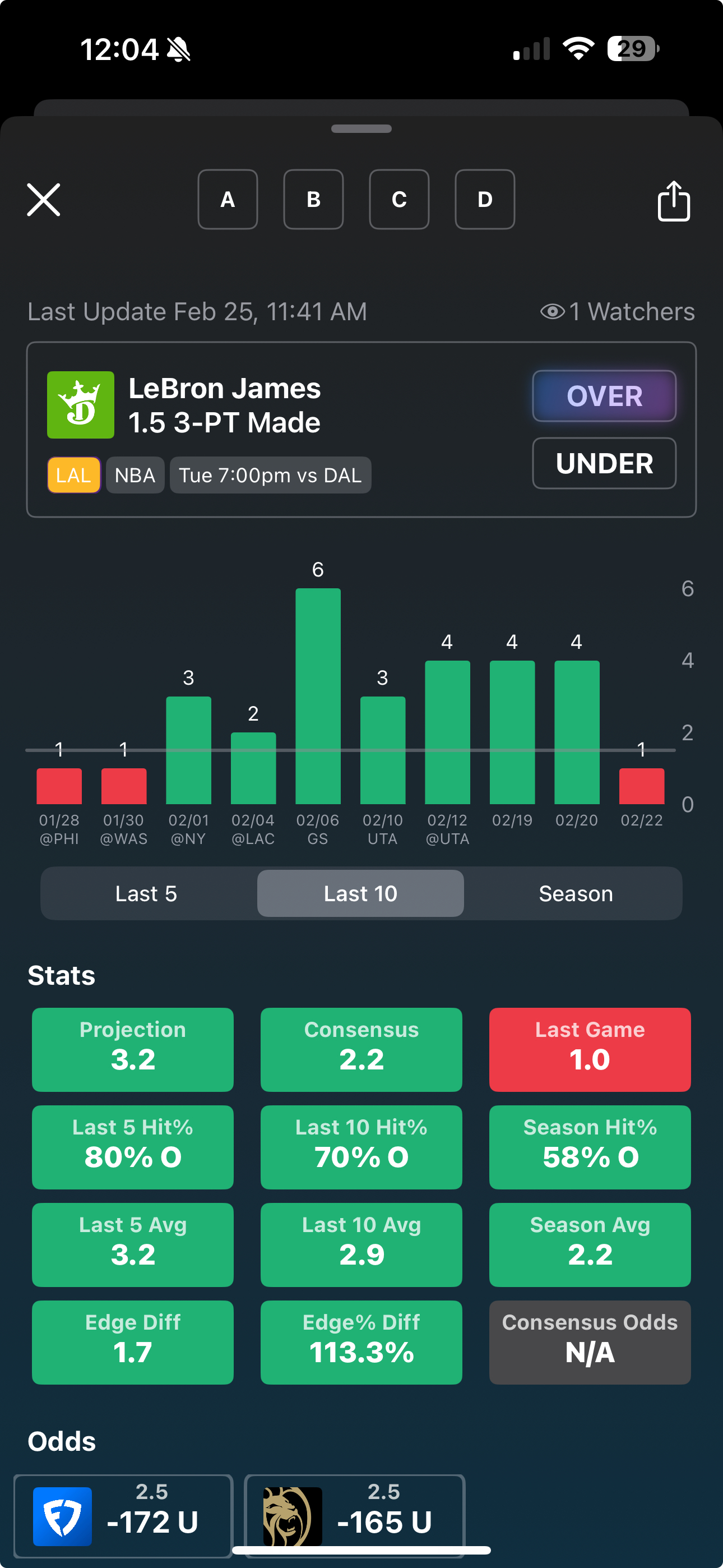
Task: Switch hit rate view to Season
Action: coord(575,893)
